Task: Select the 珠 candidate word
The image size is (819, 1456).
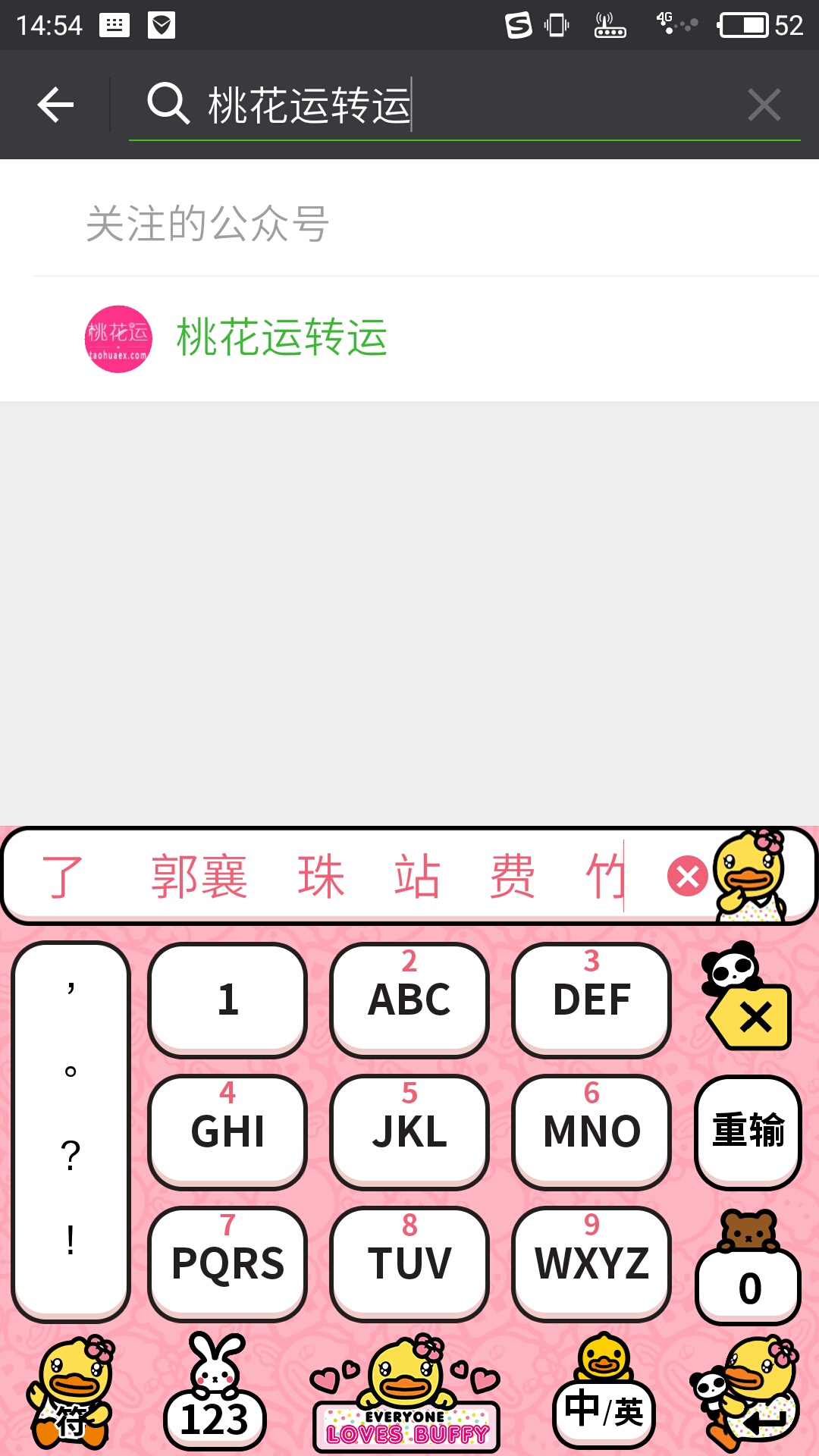Action: coord(321,877)
